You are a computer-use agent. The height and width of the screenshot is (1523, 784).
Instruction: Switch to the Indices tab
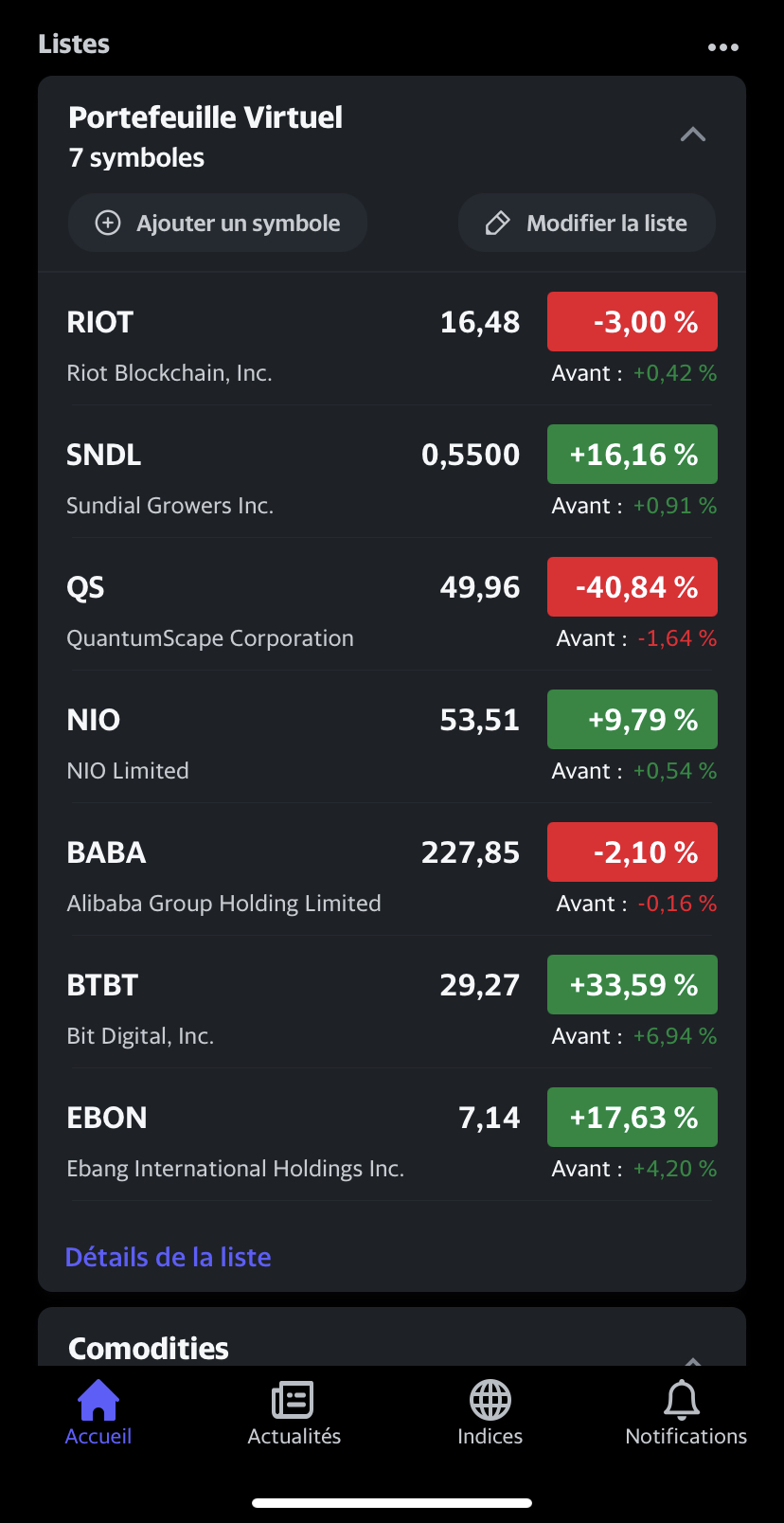coord(490,1412)
